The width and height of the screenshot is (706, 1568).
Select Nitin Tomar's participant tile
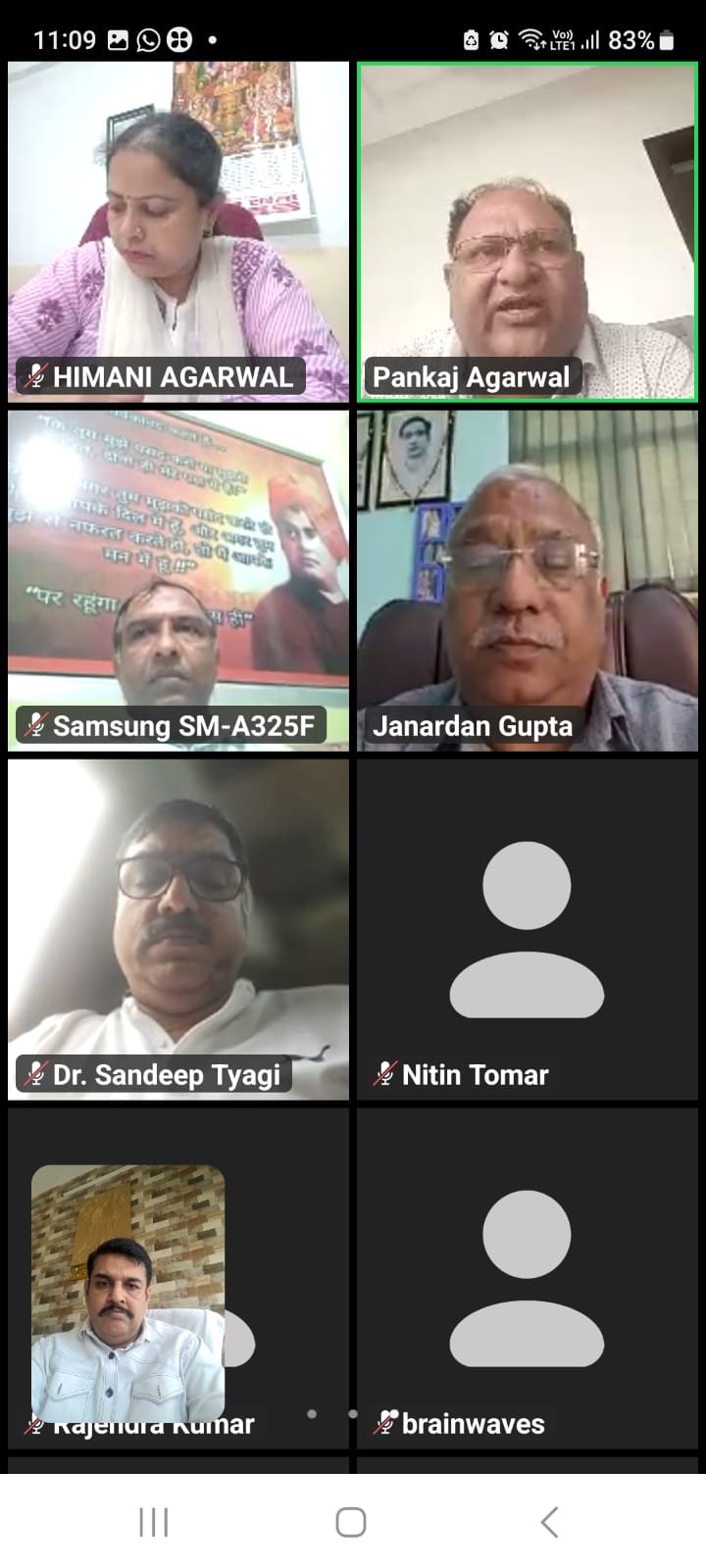click(x=528, y=930)
